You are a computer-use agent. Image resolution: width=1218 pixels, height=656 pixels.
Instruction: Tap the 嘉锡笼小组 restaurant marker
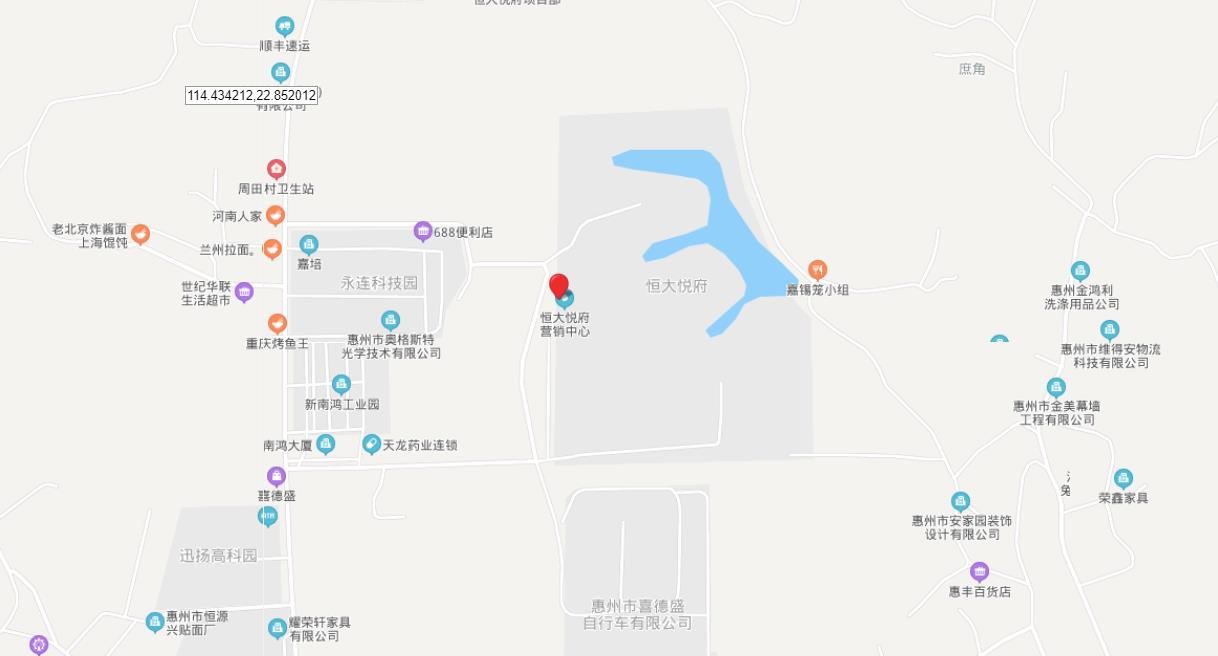click(817, 270)
